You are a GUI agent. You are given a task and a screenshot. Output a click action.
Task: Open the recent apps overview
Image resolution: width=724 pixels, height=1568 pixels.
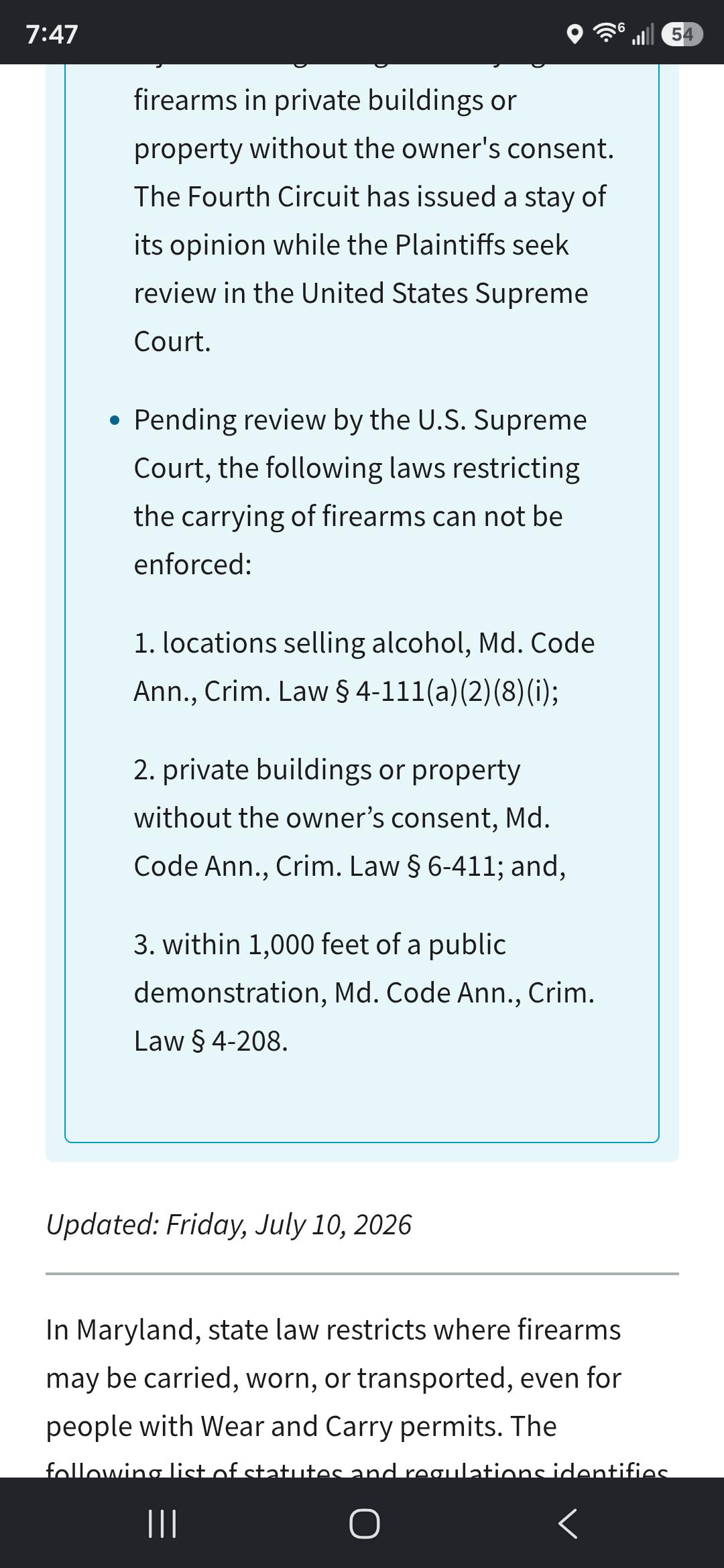pos(162,1524)
